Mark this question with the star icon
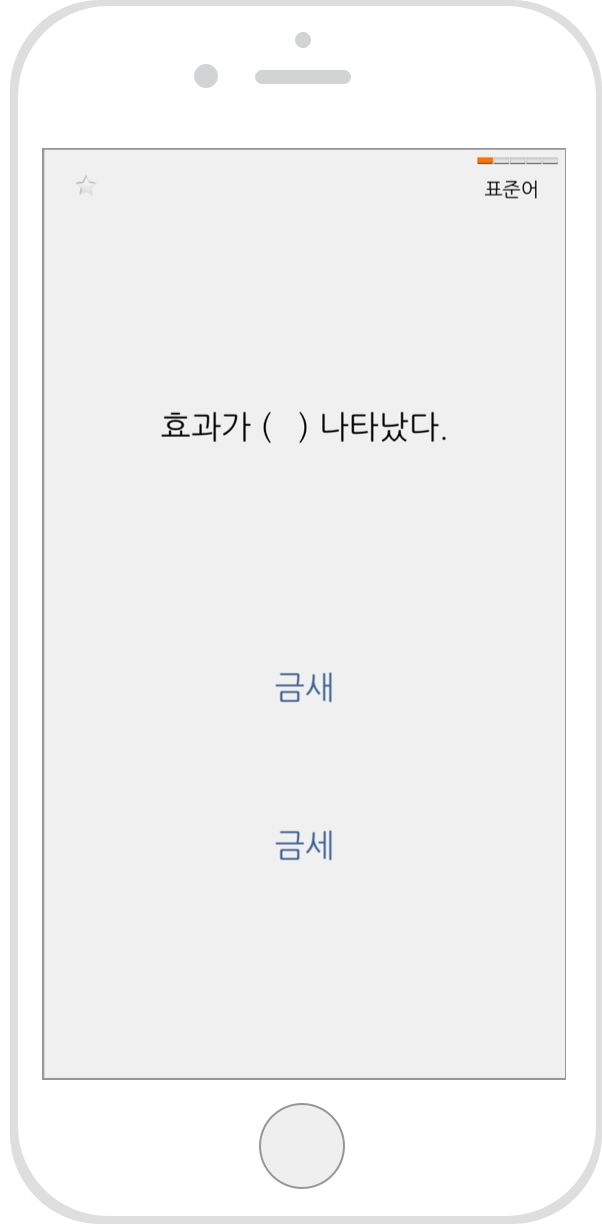Screen dimensions: 602x1224 pyautogui.click(x=86, y=185)
